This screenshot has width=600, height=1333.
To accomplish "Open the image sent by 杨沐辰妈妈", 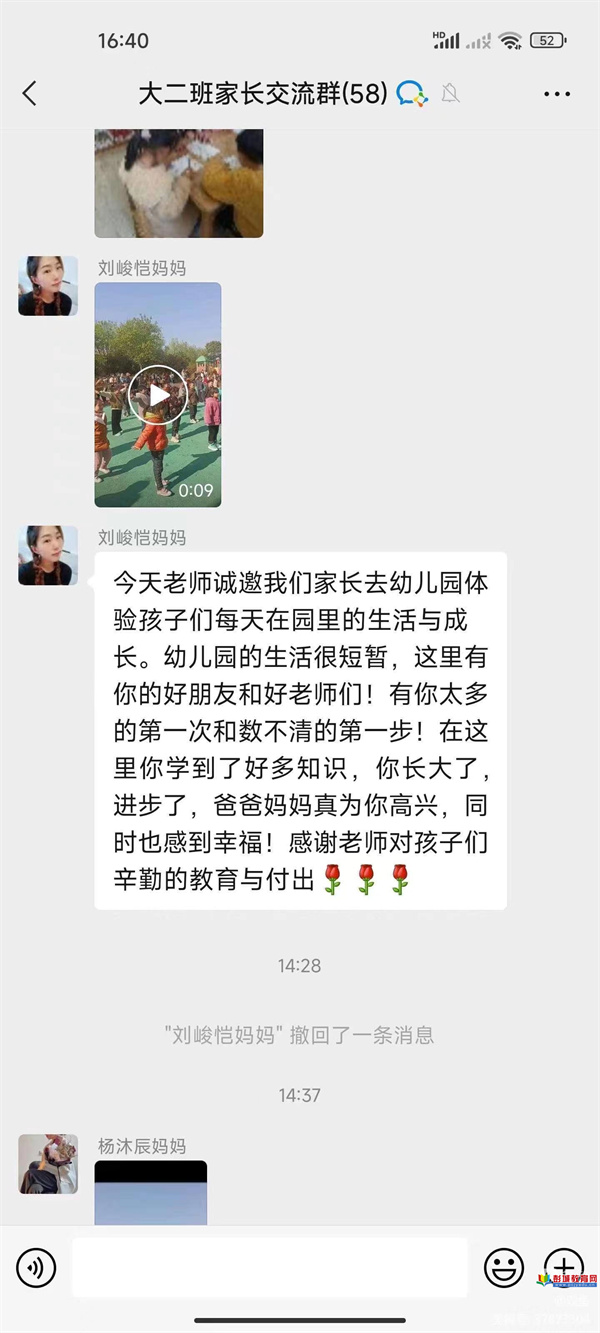I will click(x=151, y=1192).
